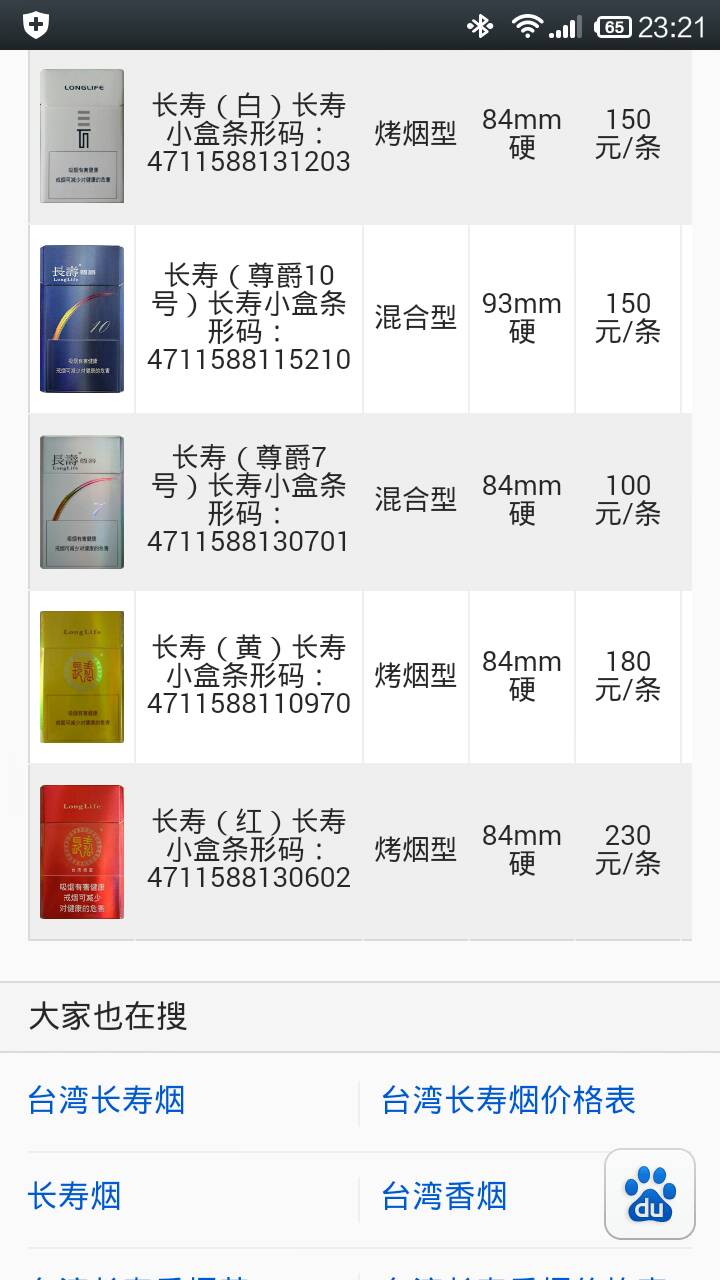The image size is (720, 1280).
Task: Open the 台湾香烟 suggestion link
Action: pyautogui.click(x=443, y=1194)
